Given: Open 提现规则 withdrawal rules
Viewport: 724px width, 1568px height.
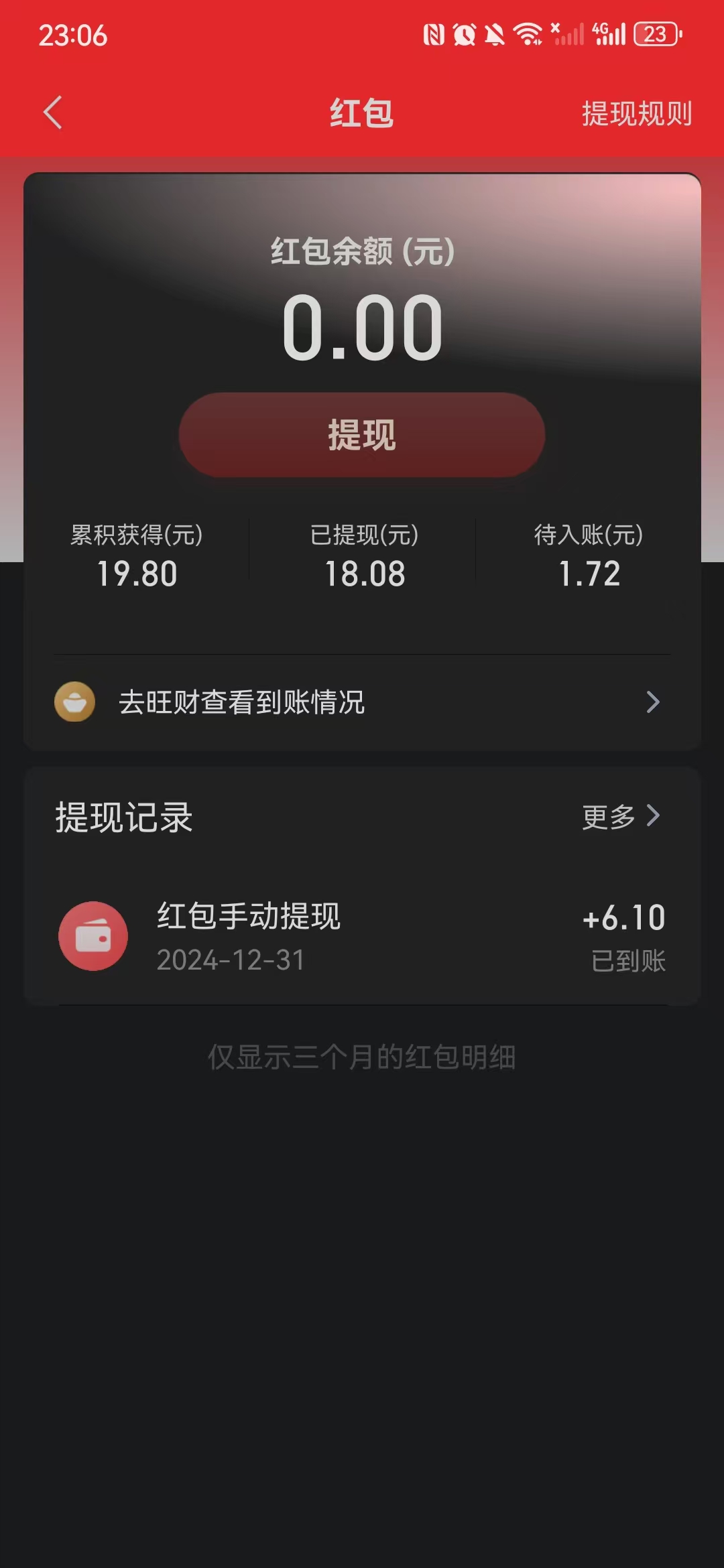Looking at the screenshot, I should tap(636, 113).
